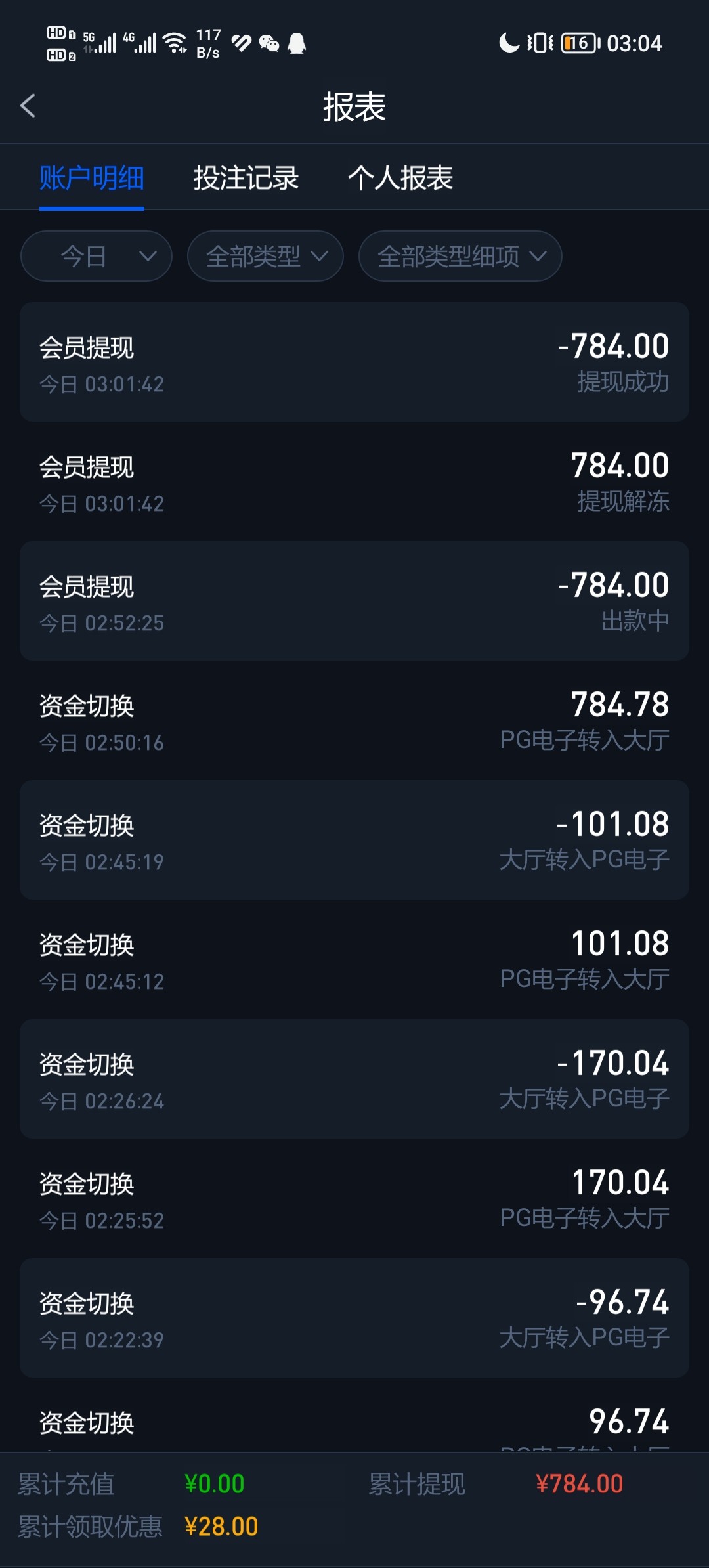The image size is (709, 1568).
Task: Open the 出款中 withdrawal record at 02:52:25
Action: [x=354, y=601]
